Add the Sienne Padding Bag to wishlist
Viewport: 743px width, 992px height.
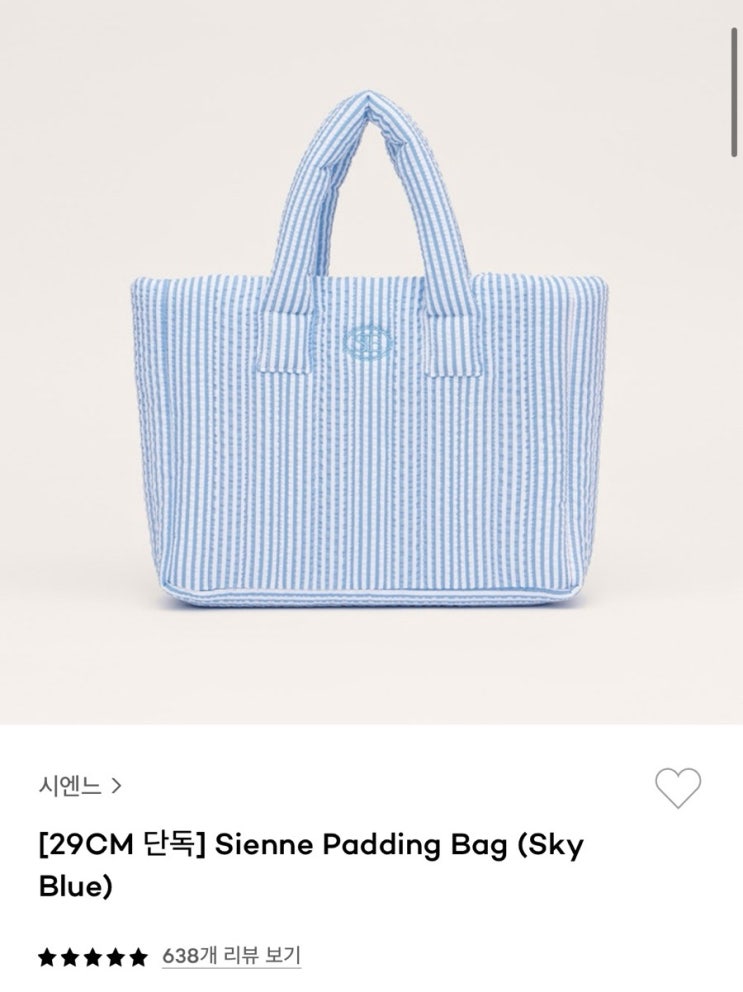[678, 788]
